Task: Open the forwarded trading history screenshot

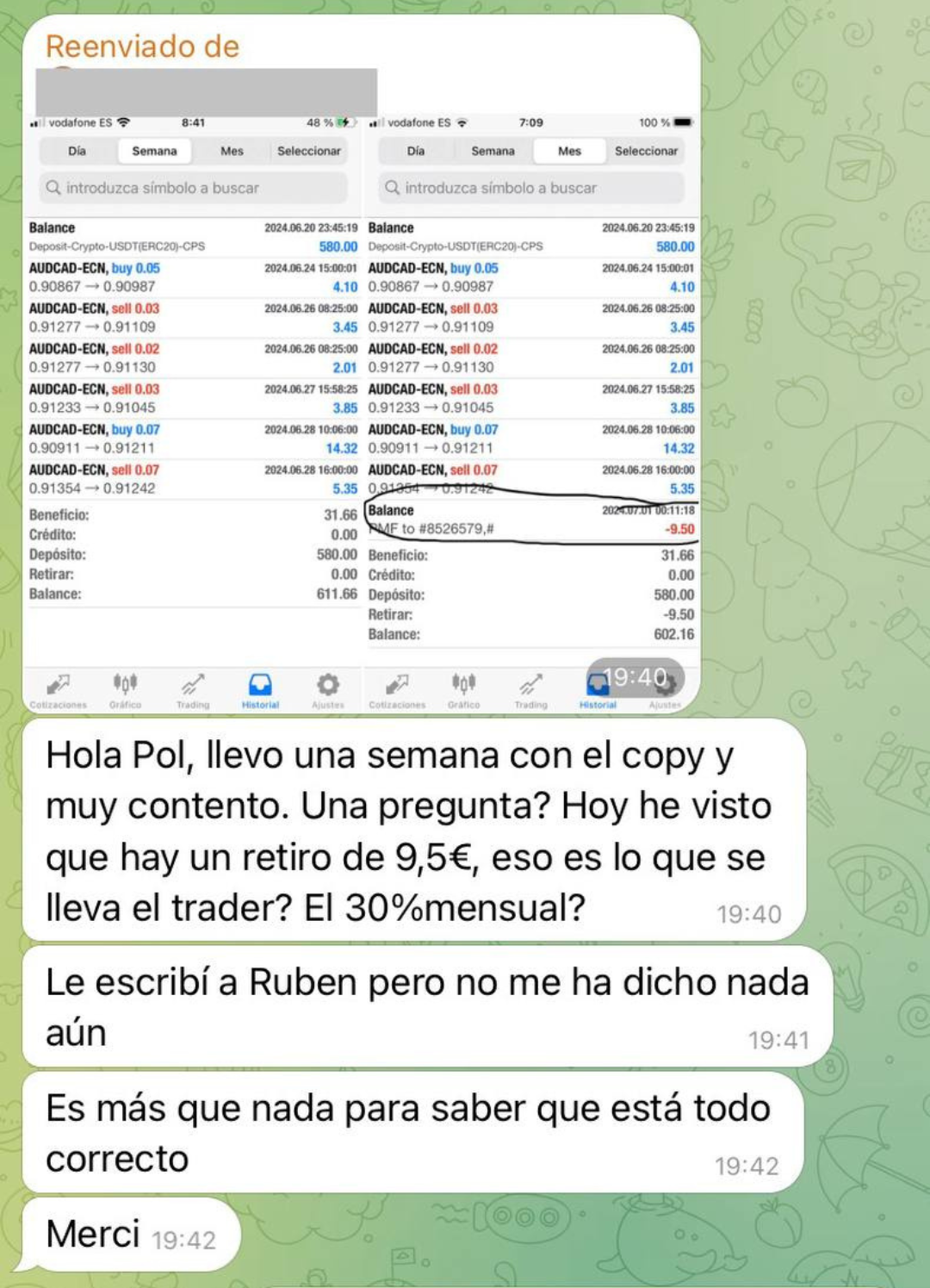Action: (x=362, y=414)
